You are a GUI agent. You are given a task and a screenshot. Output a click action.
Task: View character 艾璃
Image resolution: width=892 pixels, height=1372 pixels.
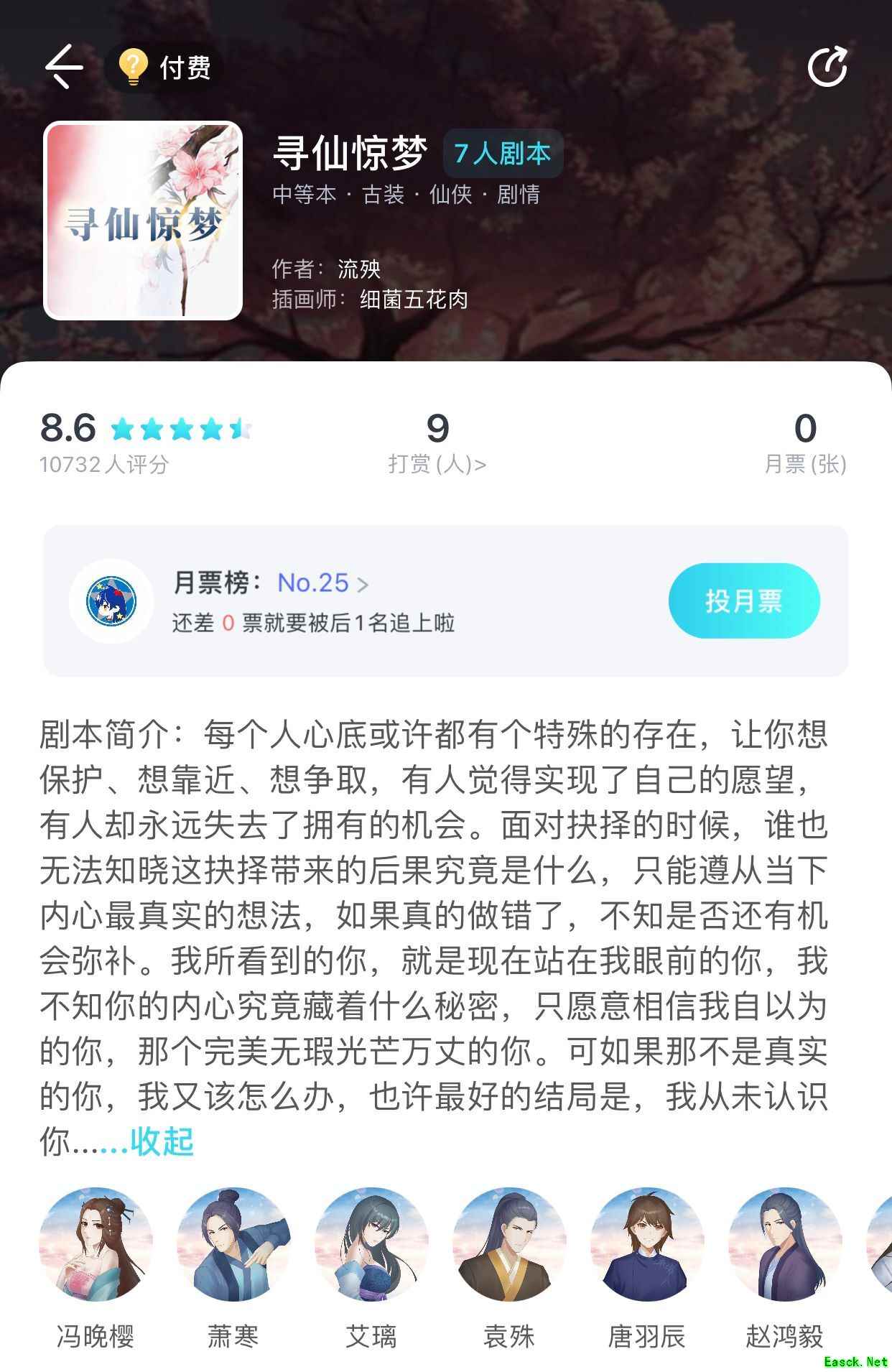click(371, 1245)
